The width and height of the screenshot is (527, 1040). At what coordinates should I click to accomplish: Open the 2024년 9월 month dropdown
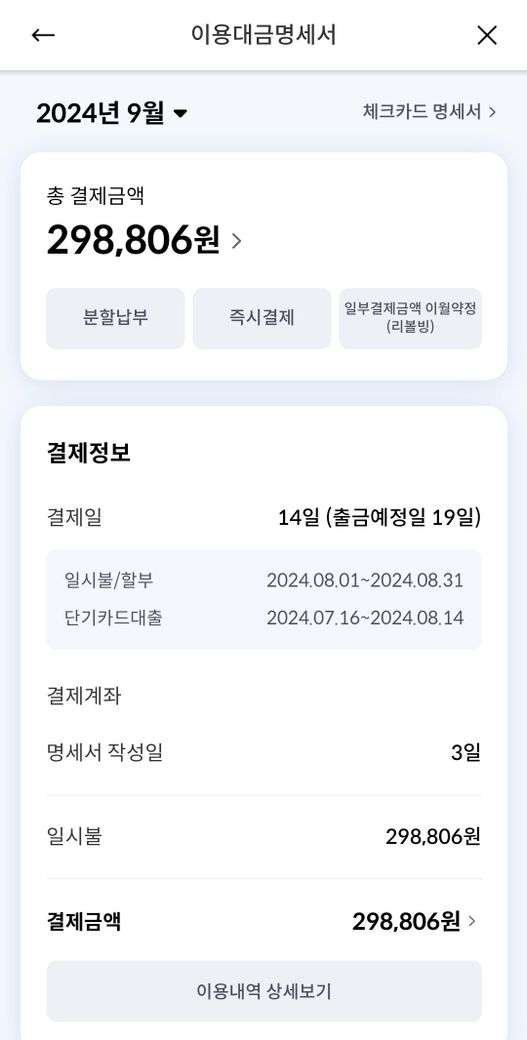tap(112, 113)
